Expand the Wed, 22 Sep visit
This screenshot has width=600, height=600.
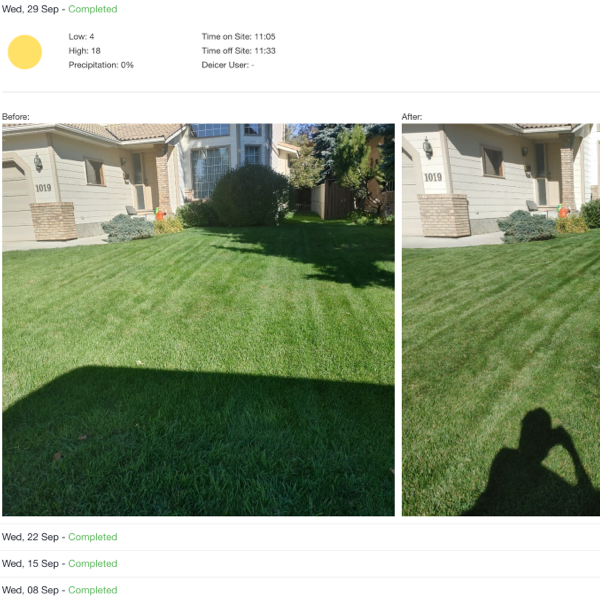60,537
